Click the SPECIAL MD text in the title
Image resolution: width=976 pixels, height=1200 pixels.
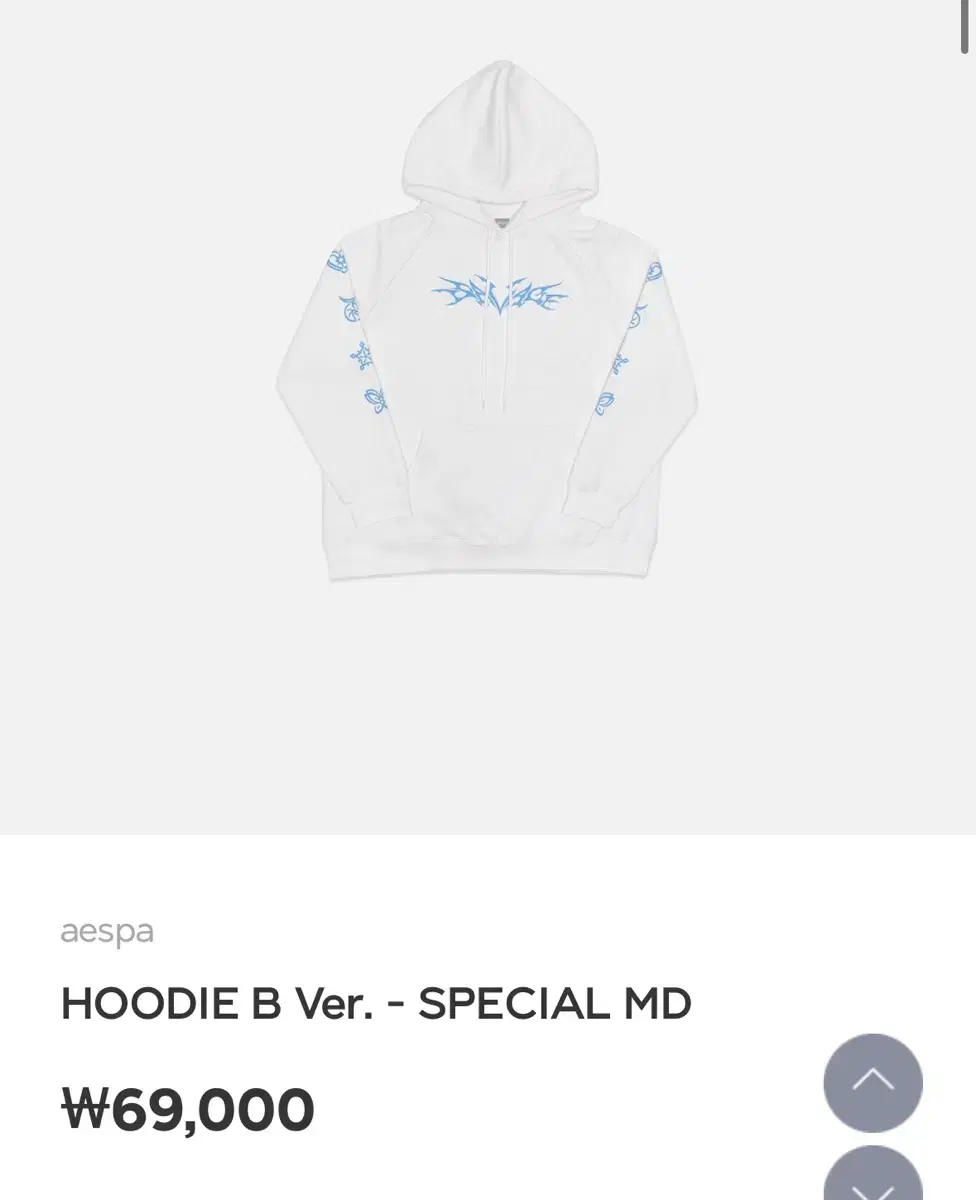pyautogui.click(x=553, y=1003)
